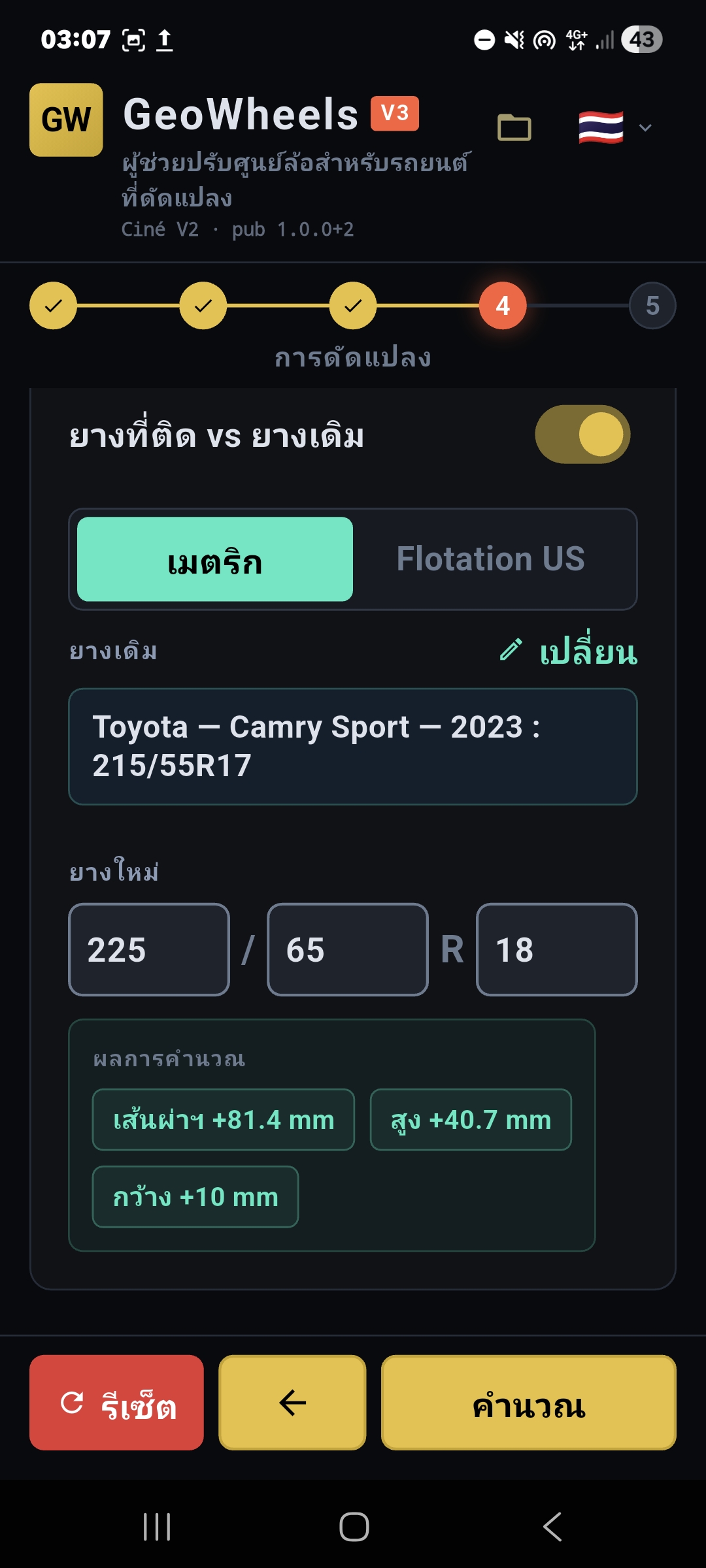
Task: Select step 5 in the progress stepper
Action: coord(652,304)
